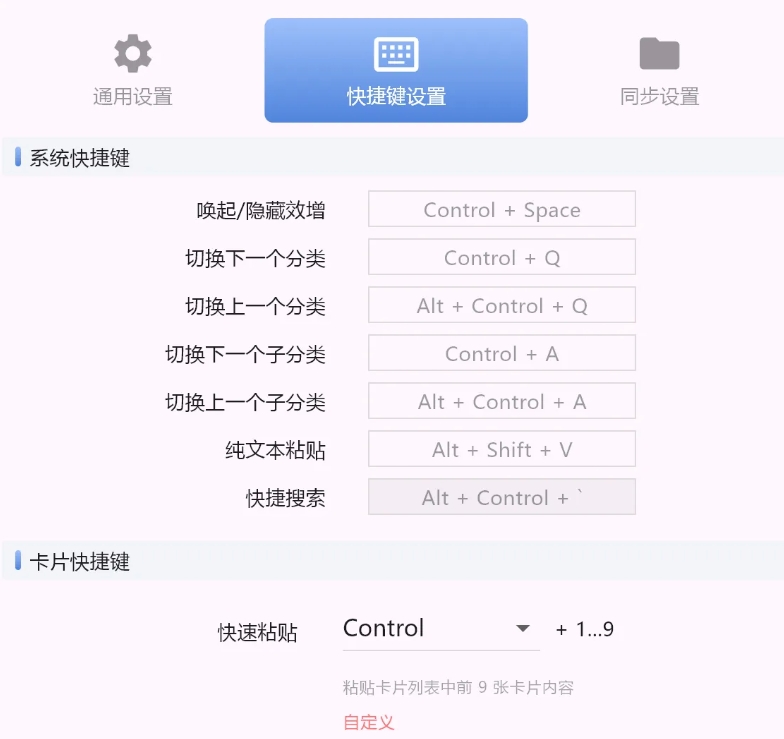Set the 切换上一个子分类 shortcut field
This screenshot has height=739, width=784.
tap(502, 402)
